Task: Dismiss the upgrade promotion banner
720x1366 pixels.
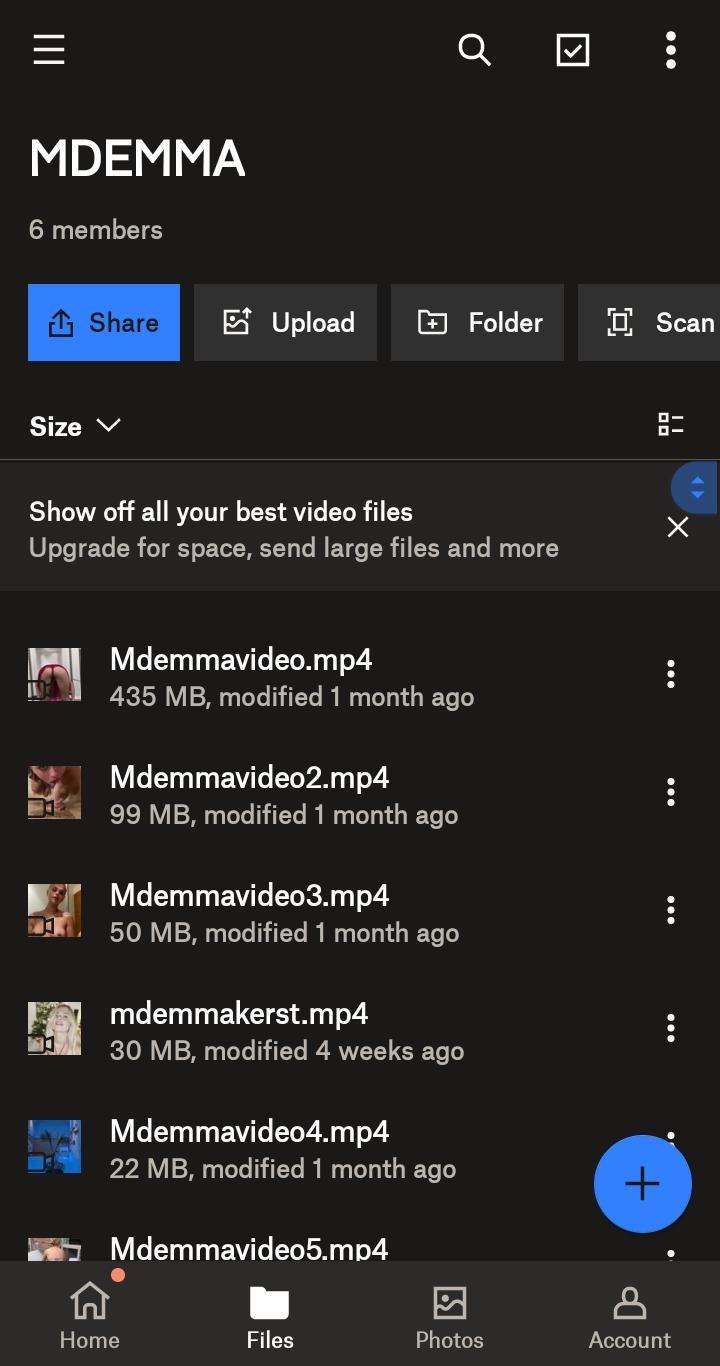Action: (x=677, y=527)
